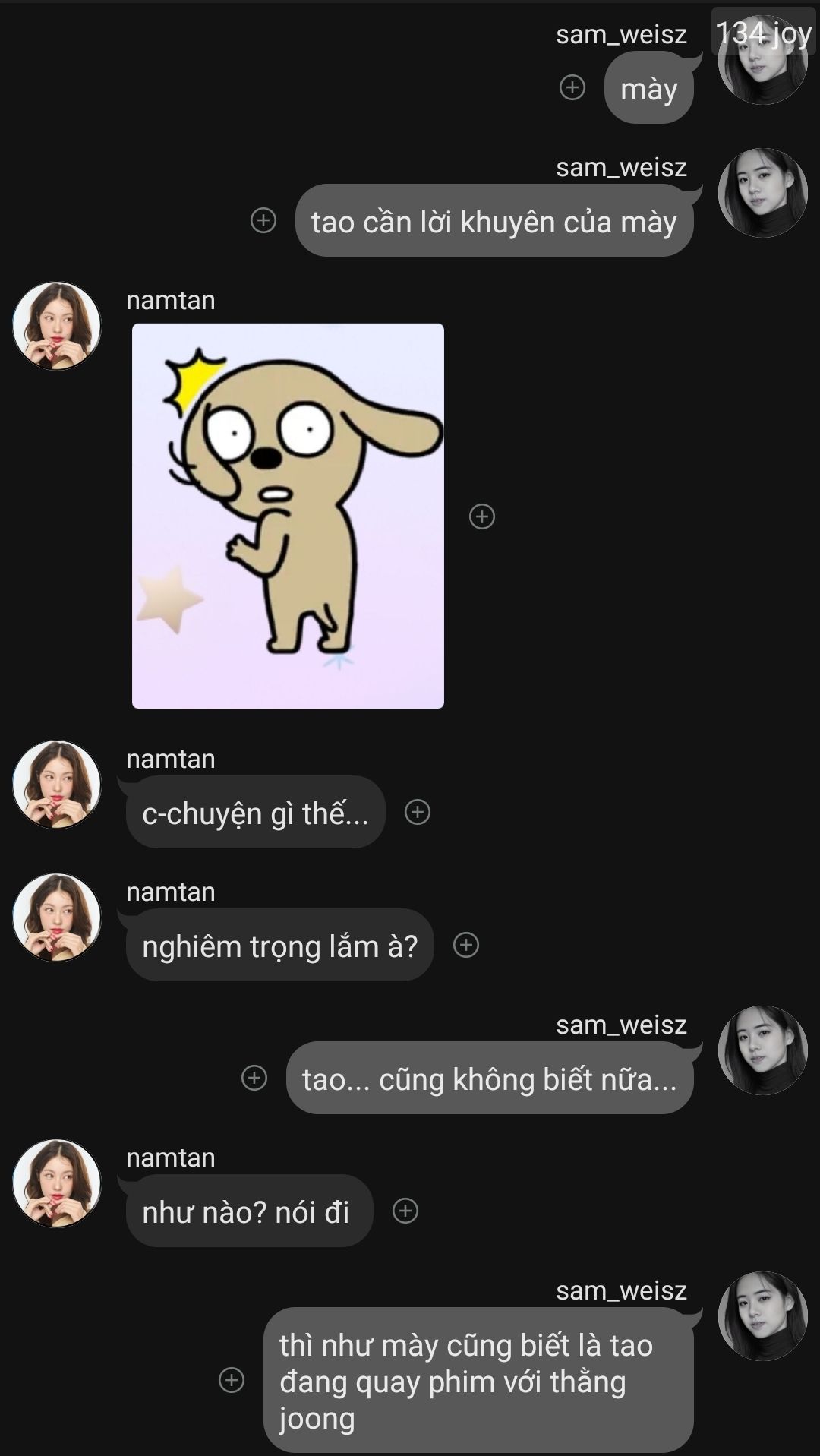Add reaction to namtan's dog sticker
This screenshot has width=820, height=1456.
coord(482,516)
